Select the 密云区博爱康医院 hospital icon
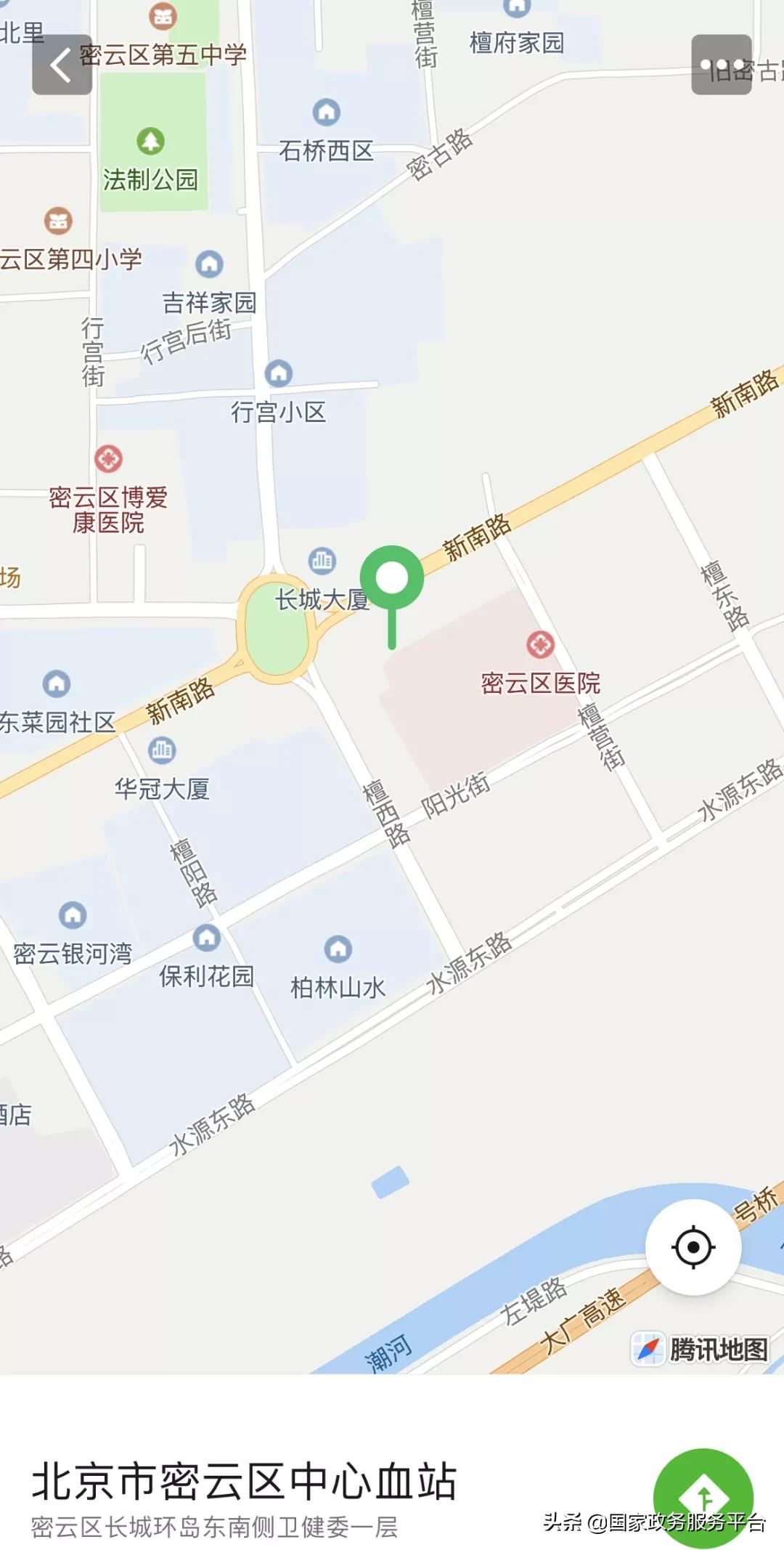Viewport: 784px width, 1550px height. click(x=107, y=458)
